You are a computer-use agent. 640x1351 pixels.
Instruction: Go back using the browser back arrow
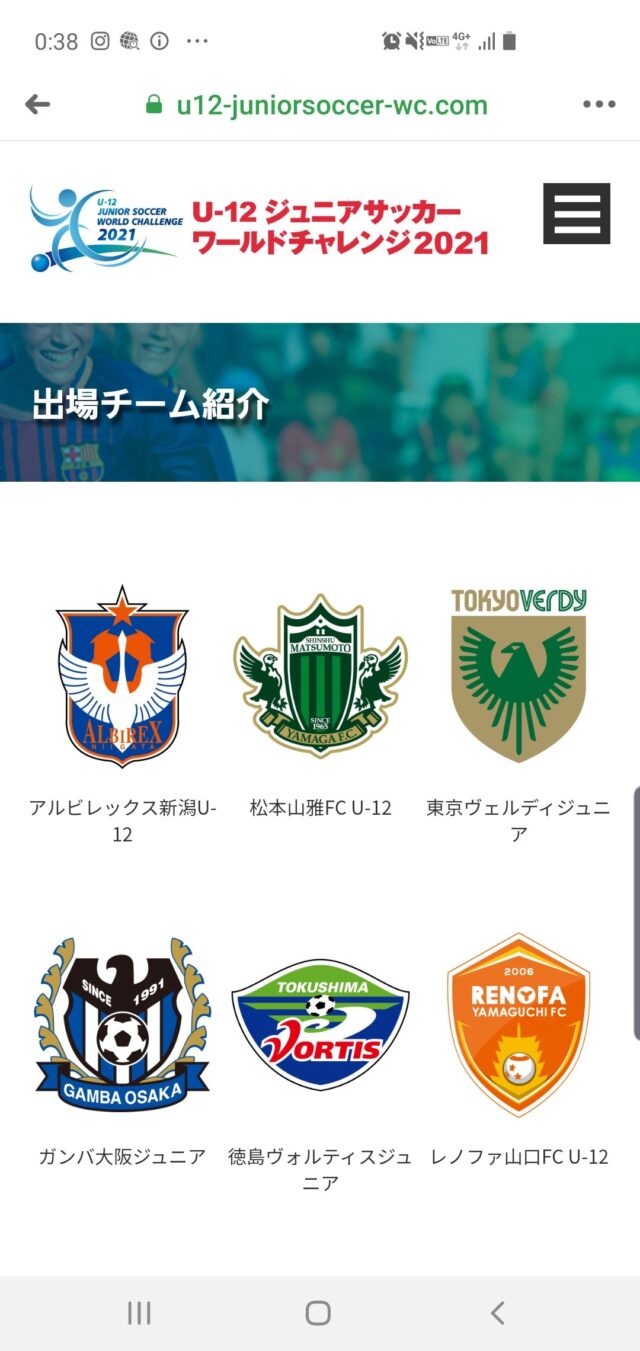click(38, 105)
